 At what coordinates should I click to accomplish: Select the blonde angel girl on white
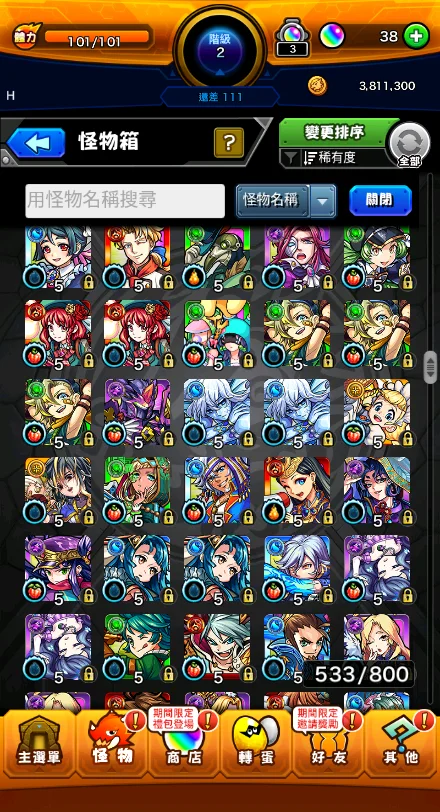coord(377,412)
